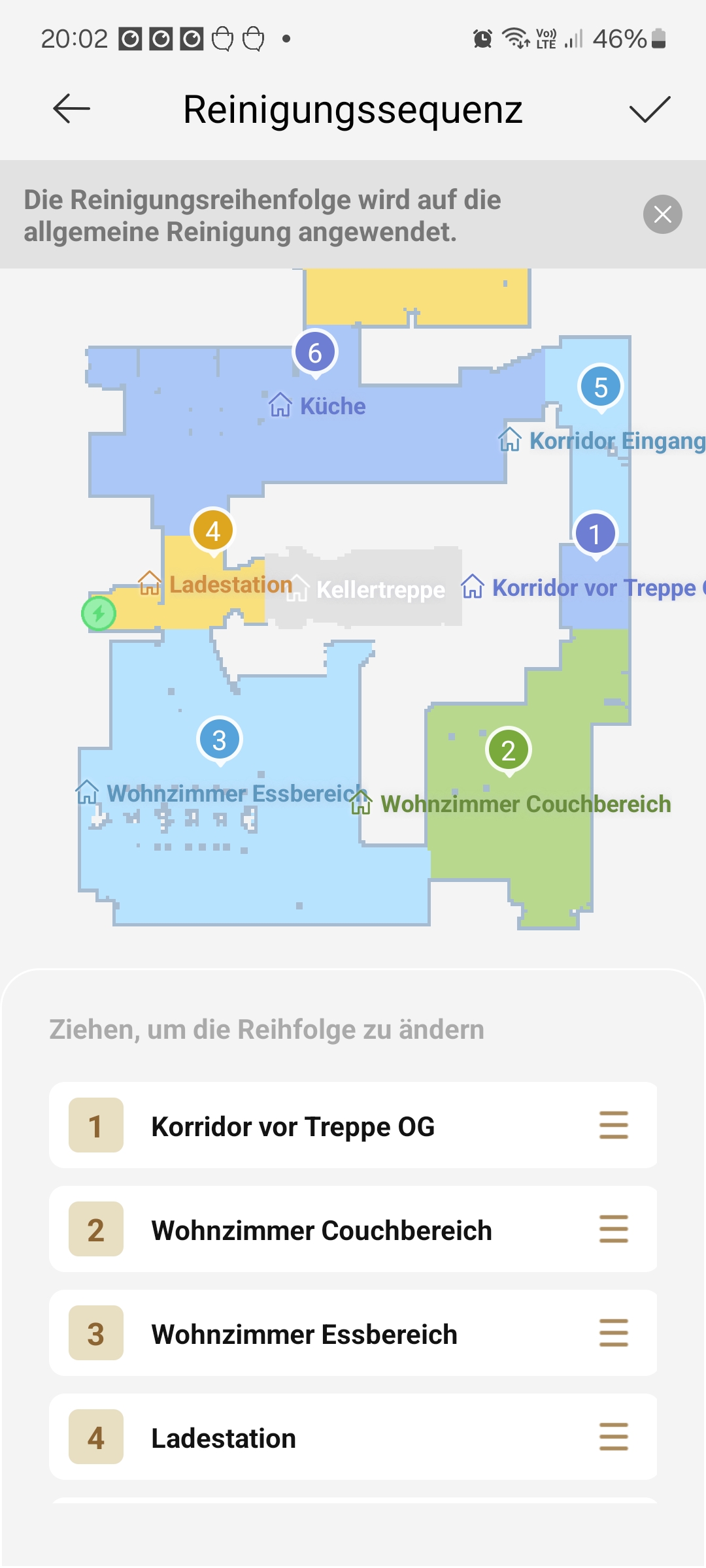Tap reorder handle for Ladestation
The width and height of the screenshot is (706, 1568).
pos(613,1437)
